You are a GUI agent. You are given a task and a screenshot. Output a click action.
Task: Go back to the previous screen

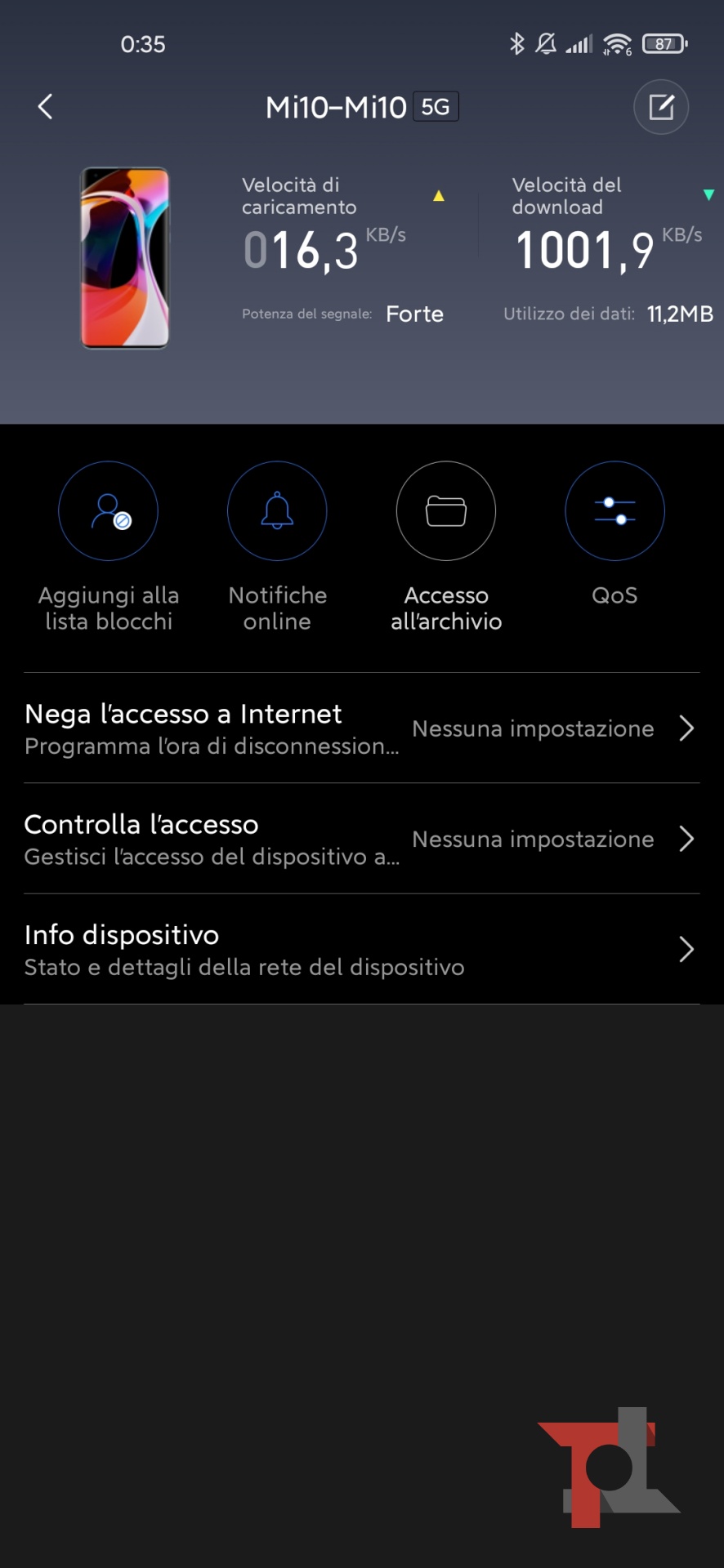point(46,106)
